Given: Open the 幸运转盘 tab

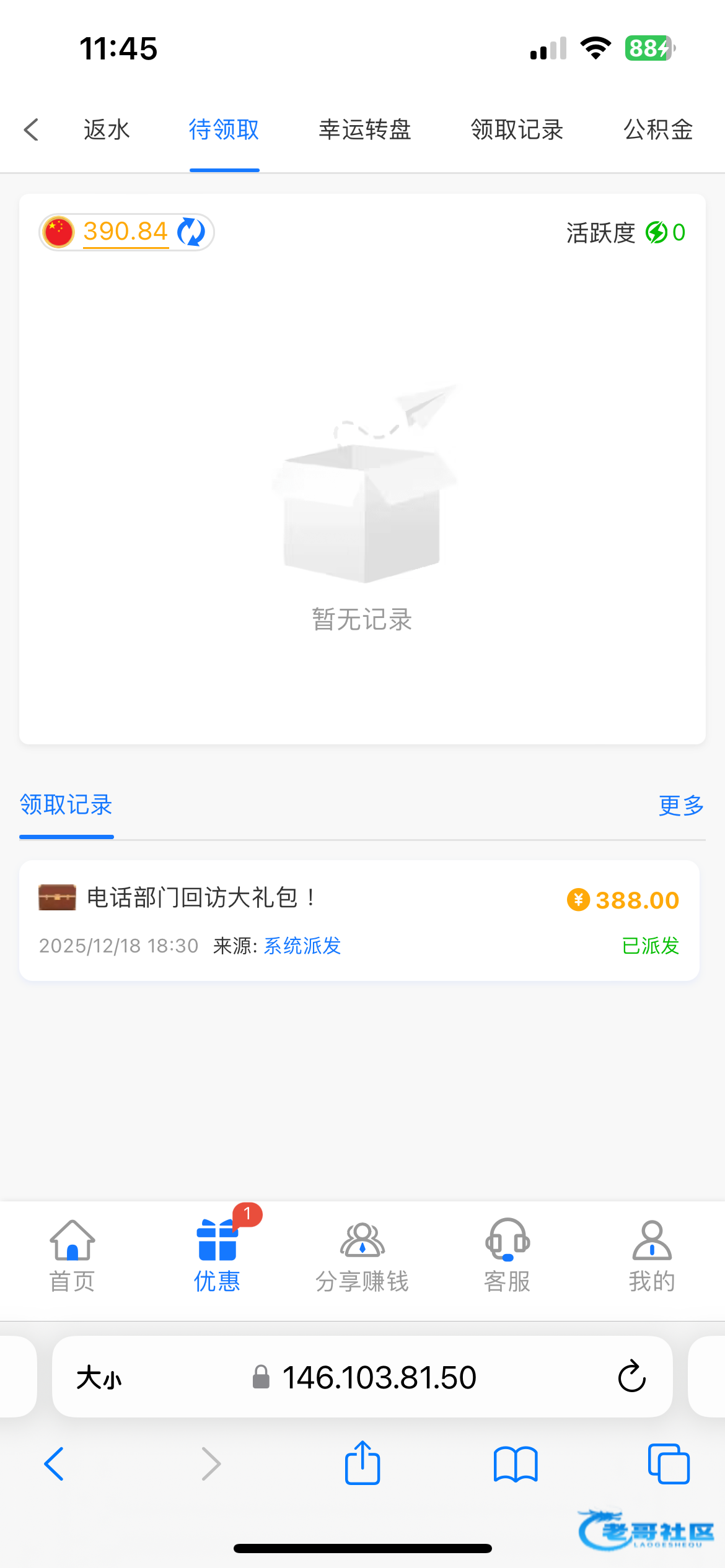Looking at the screenshot, I should 364,130.
